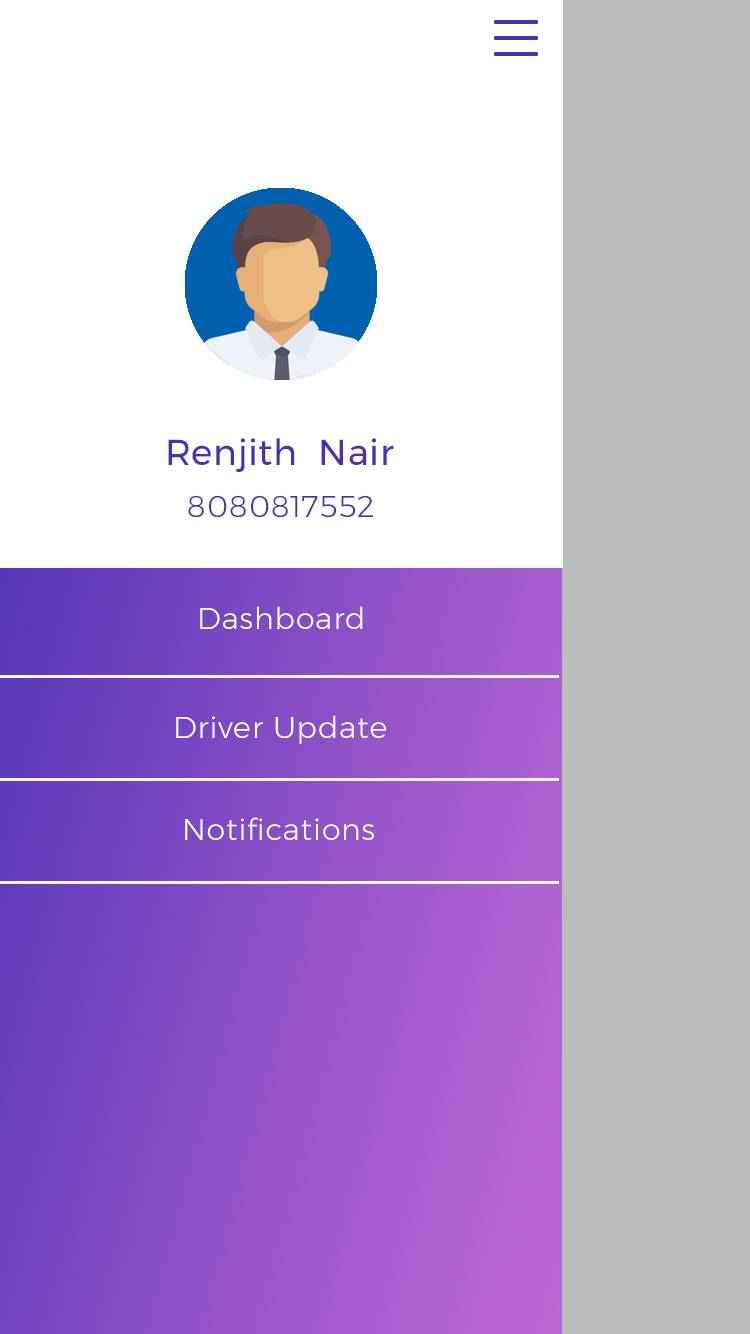This screenshot has width=750, height=1334.
Task: Tap Renjith Nair's profile avatar
Action: (x=281, y=284)
